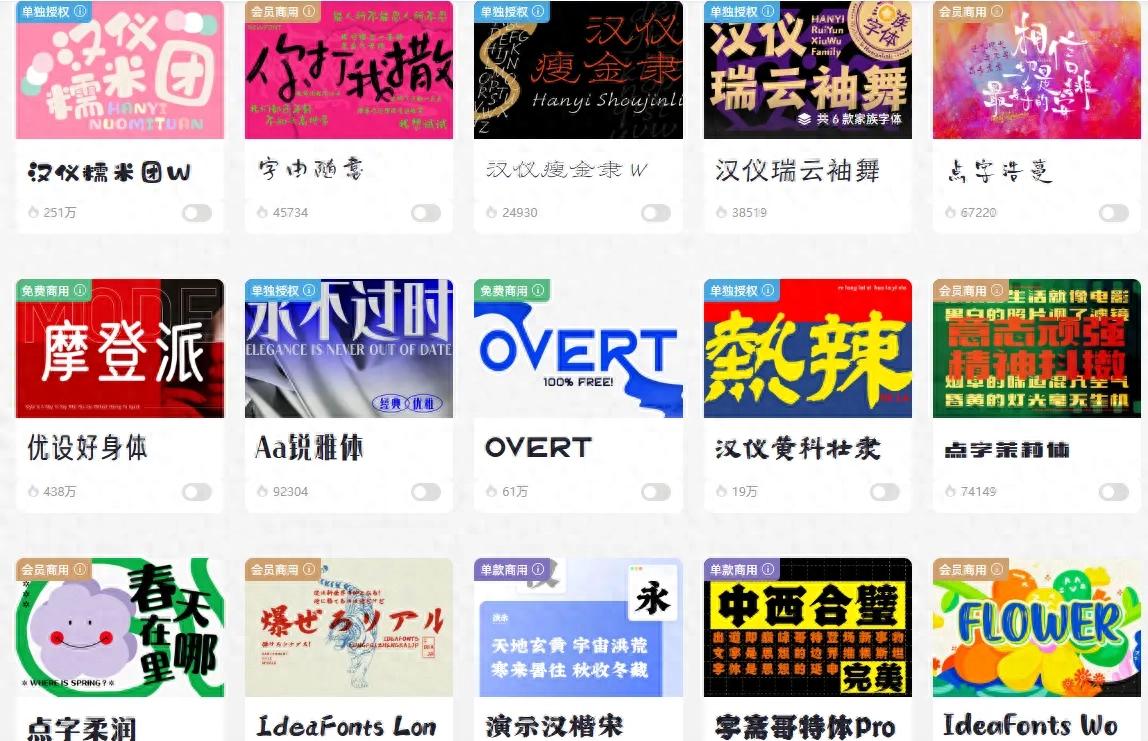This screenshot has height=741, width=1148.
Task: Turn on the 汉仪黄科壮隶 toggle
Action: pos(885,492)
